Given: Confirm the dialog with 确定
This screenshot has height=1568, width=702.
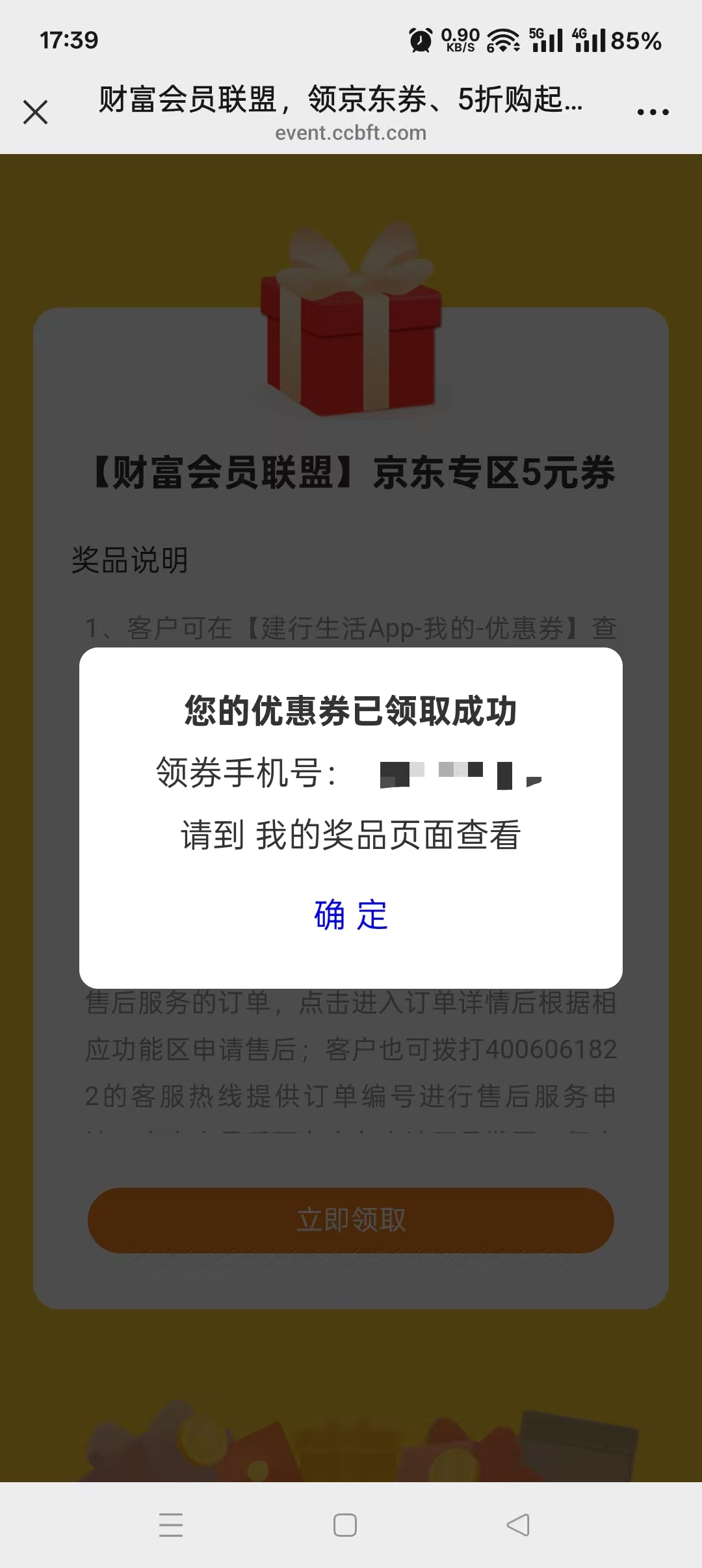Looking at the screenshot, I should tap(351, 915).
